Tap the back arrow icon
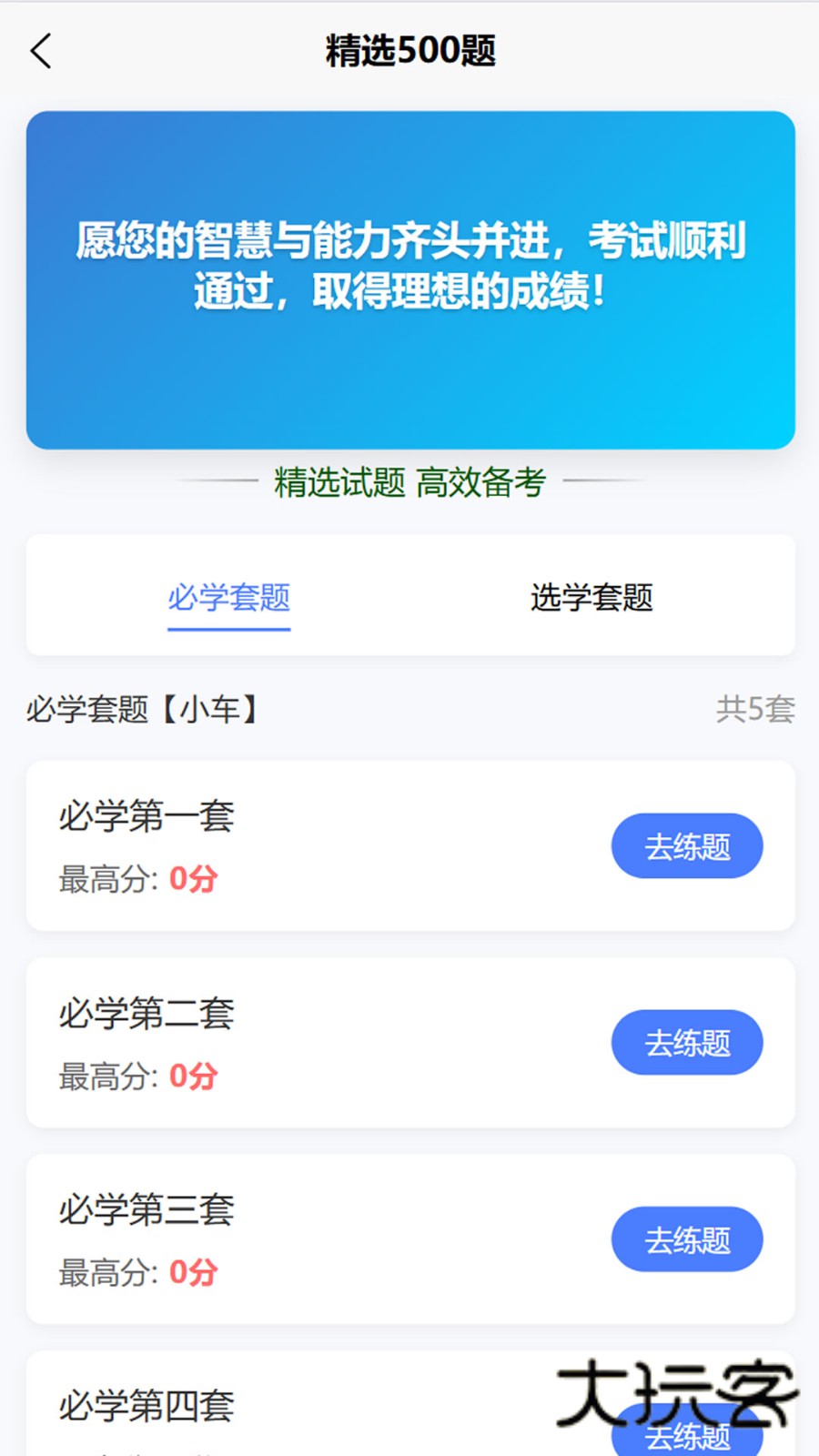819x1456 pixels. click(40, 52)
